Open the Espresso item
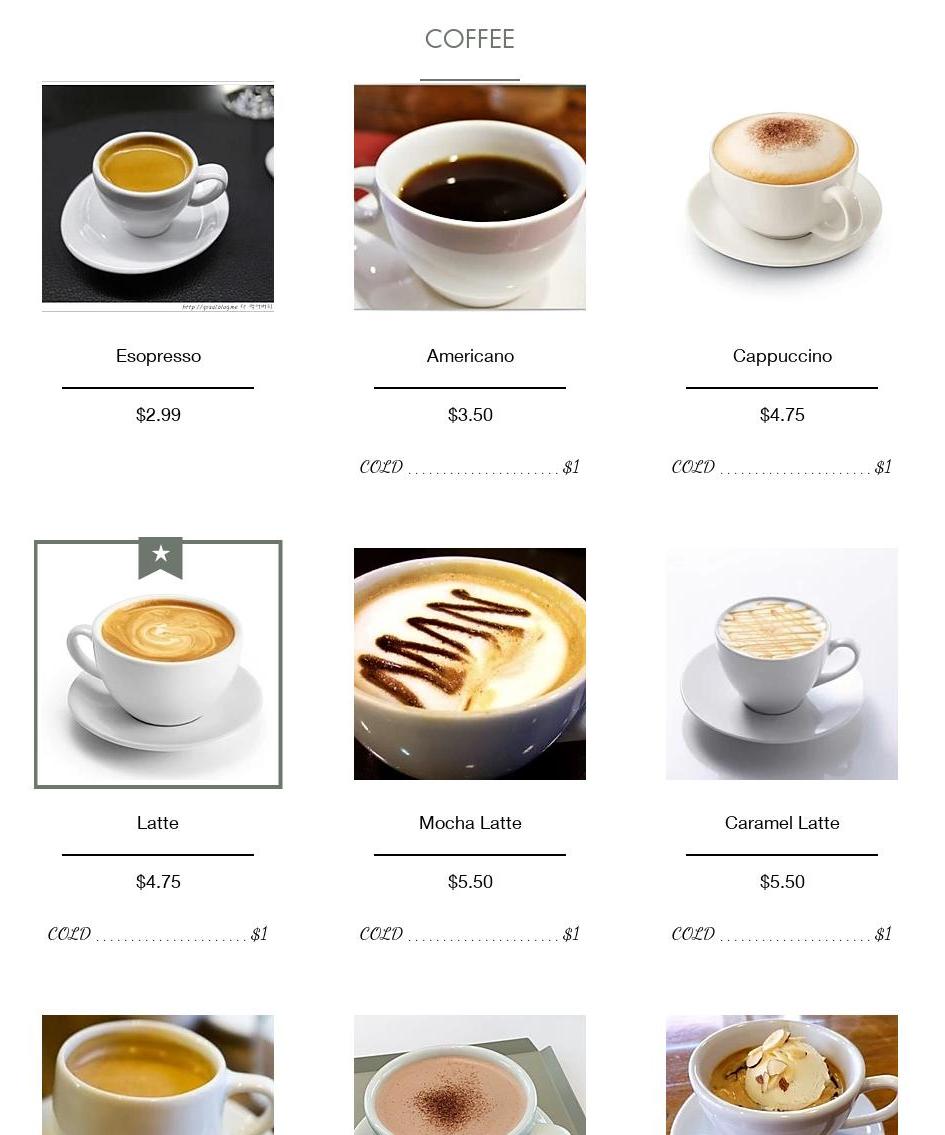Image resolution: width=945 pixels, height=1135 pixels. (158, 197)
